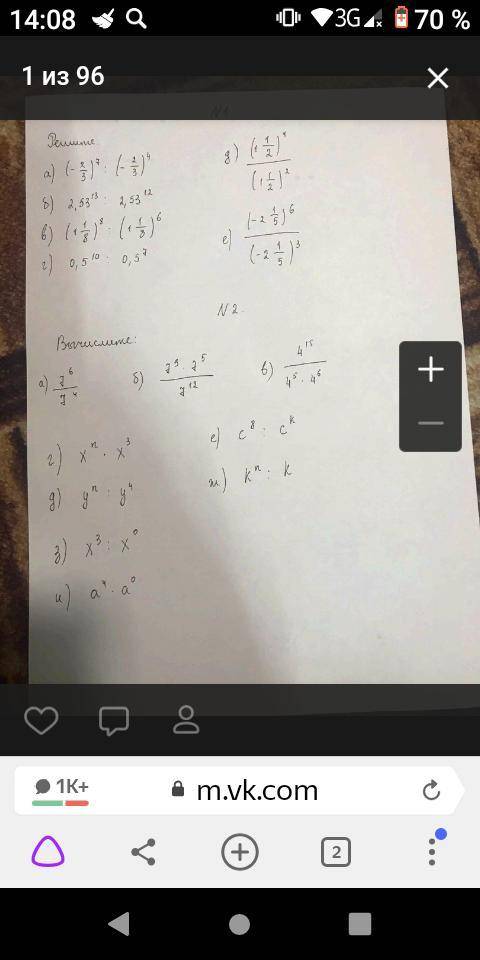The width and height of the screenshot is (480, 960).
Task: Add a new browser tab
Action: (240, 852)
